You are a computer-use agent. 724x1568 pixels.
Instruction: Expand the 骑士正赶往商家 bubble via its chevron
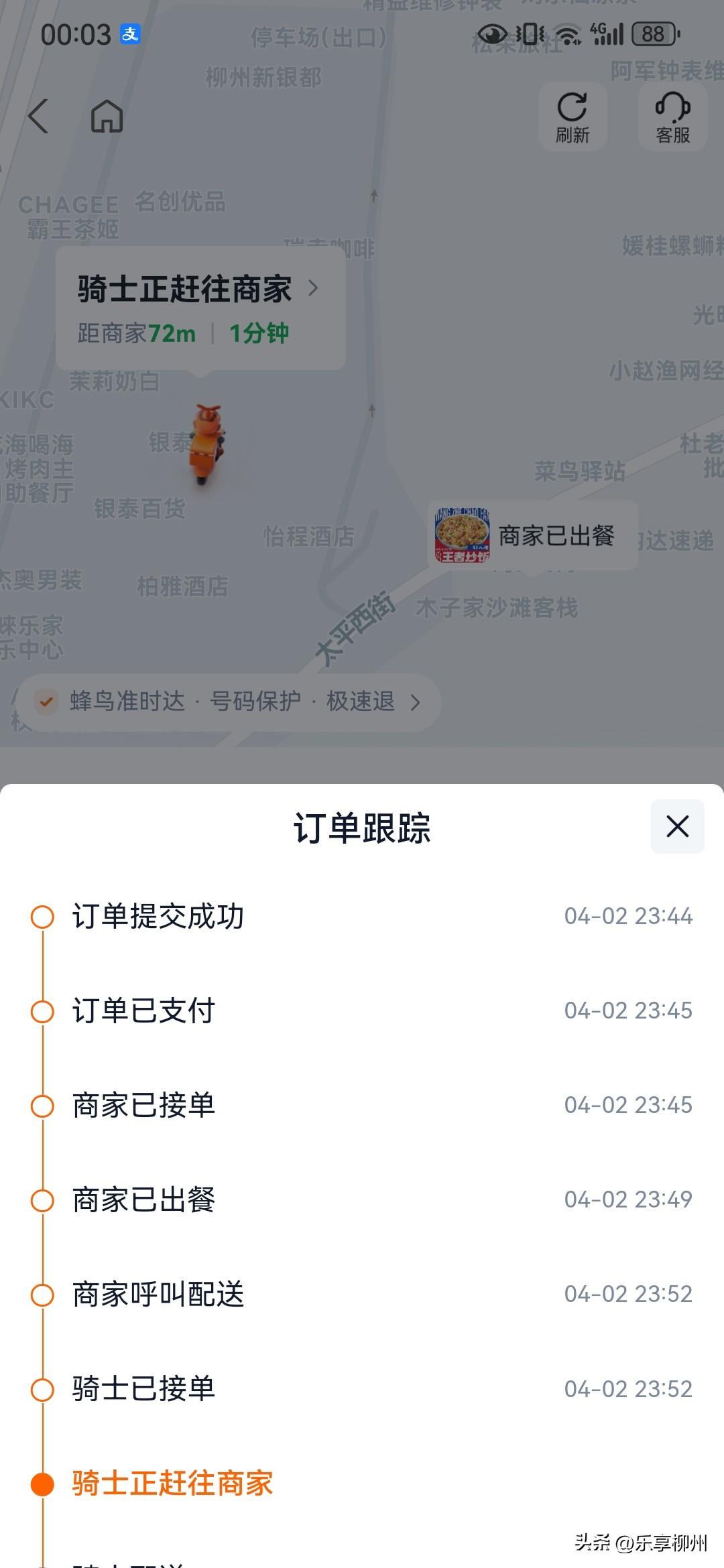315,289
